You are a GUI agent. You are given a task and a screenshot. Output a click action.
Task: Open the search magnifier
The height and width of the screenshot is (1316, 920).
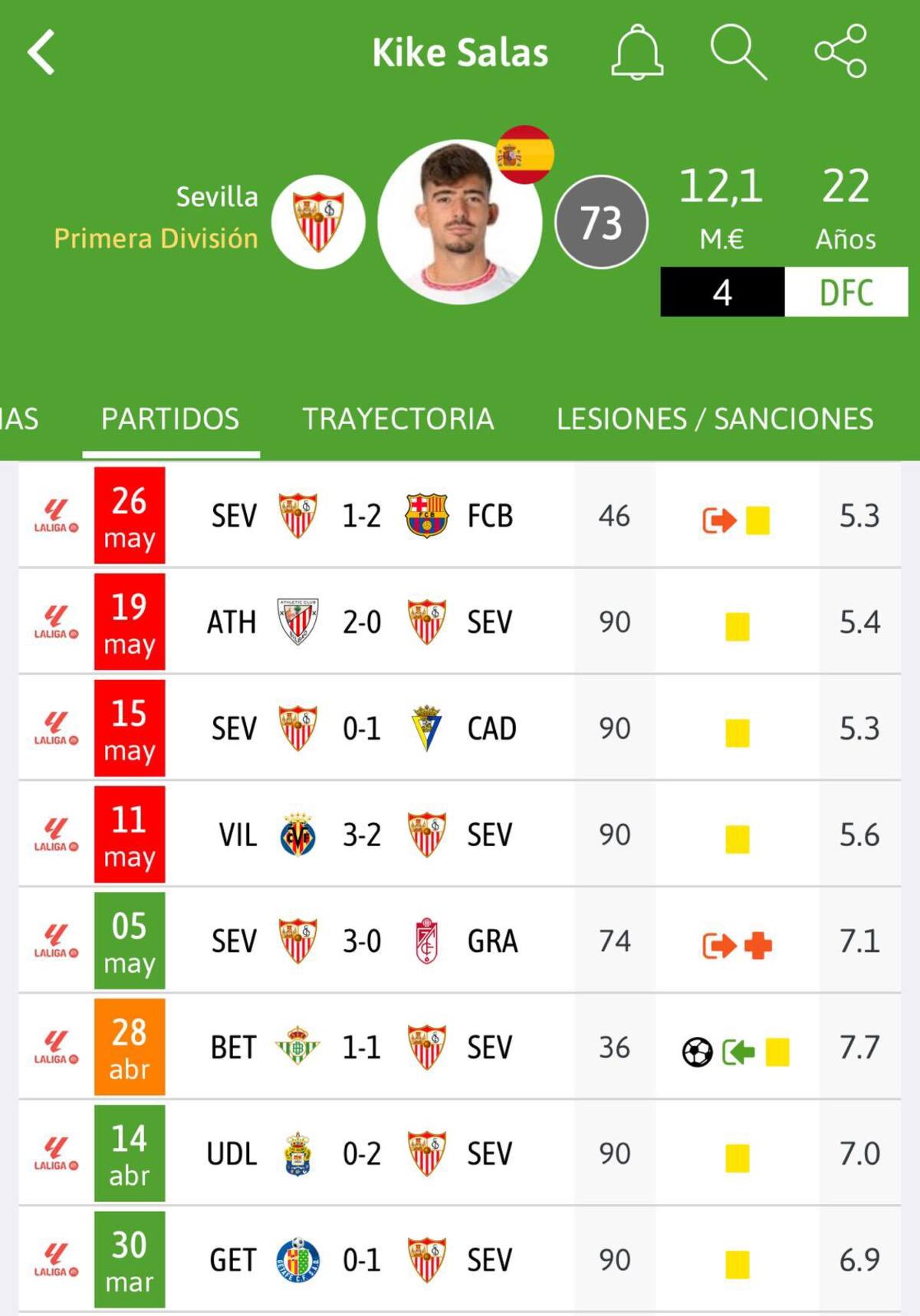pyautogui.click(x=738, y=52)
